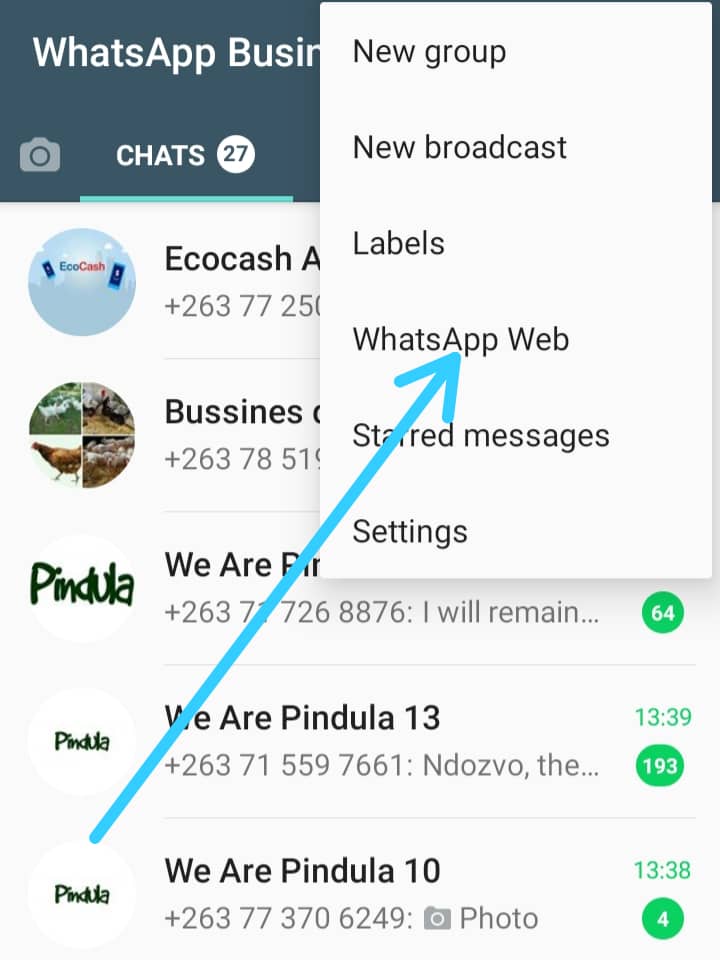720x960 pixels.
Task: Choose New group from the menu
Action: (428, 52)
